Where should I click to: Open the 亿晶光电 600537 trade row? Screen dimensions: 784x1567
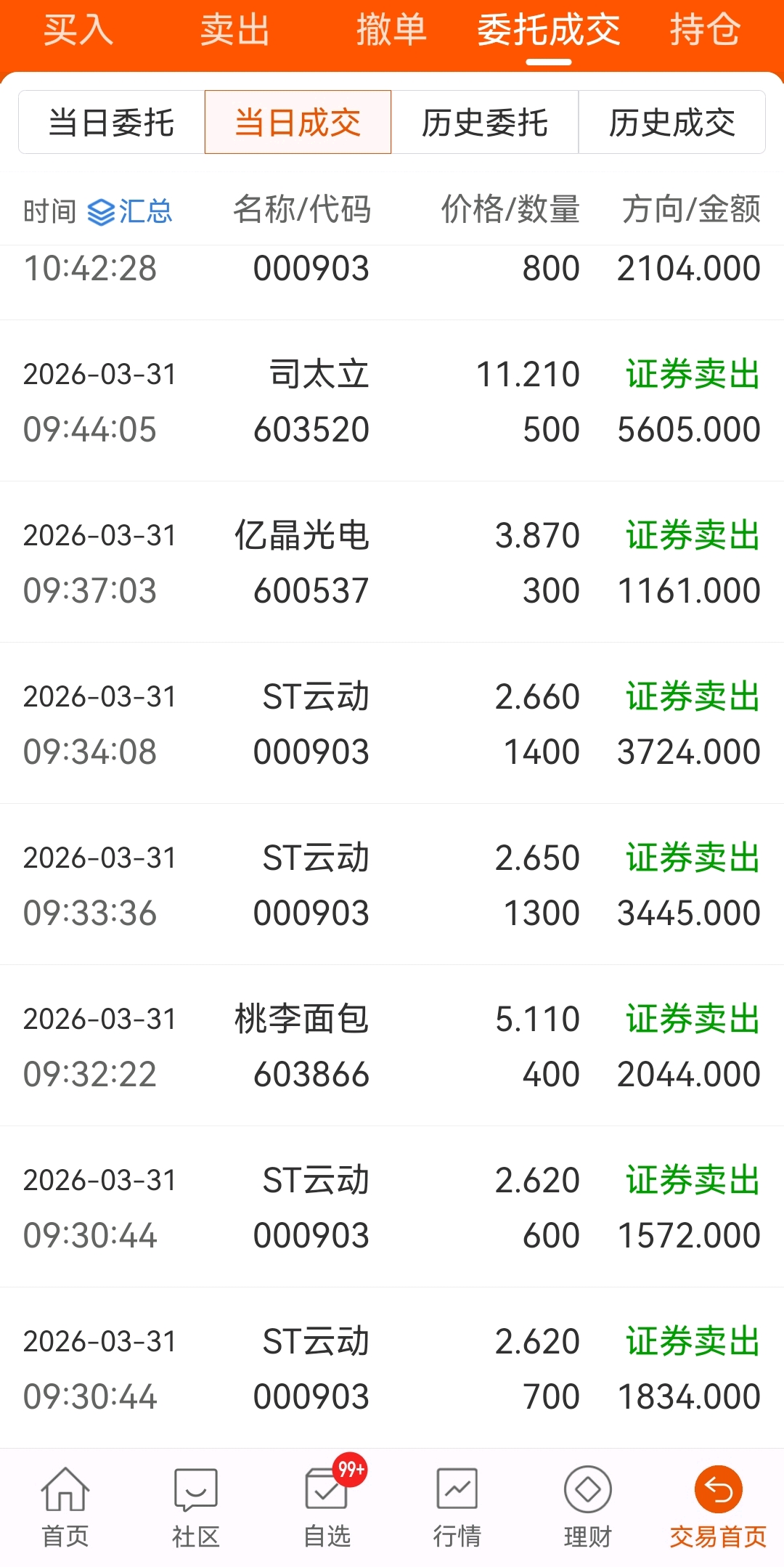click(x=392, y=562)
